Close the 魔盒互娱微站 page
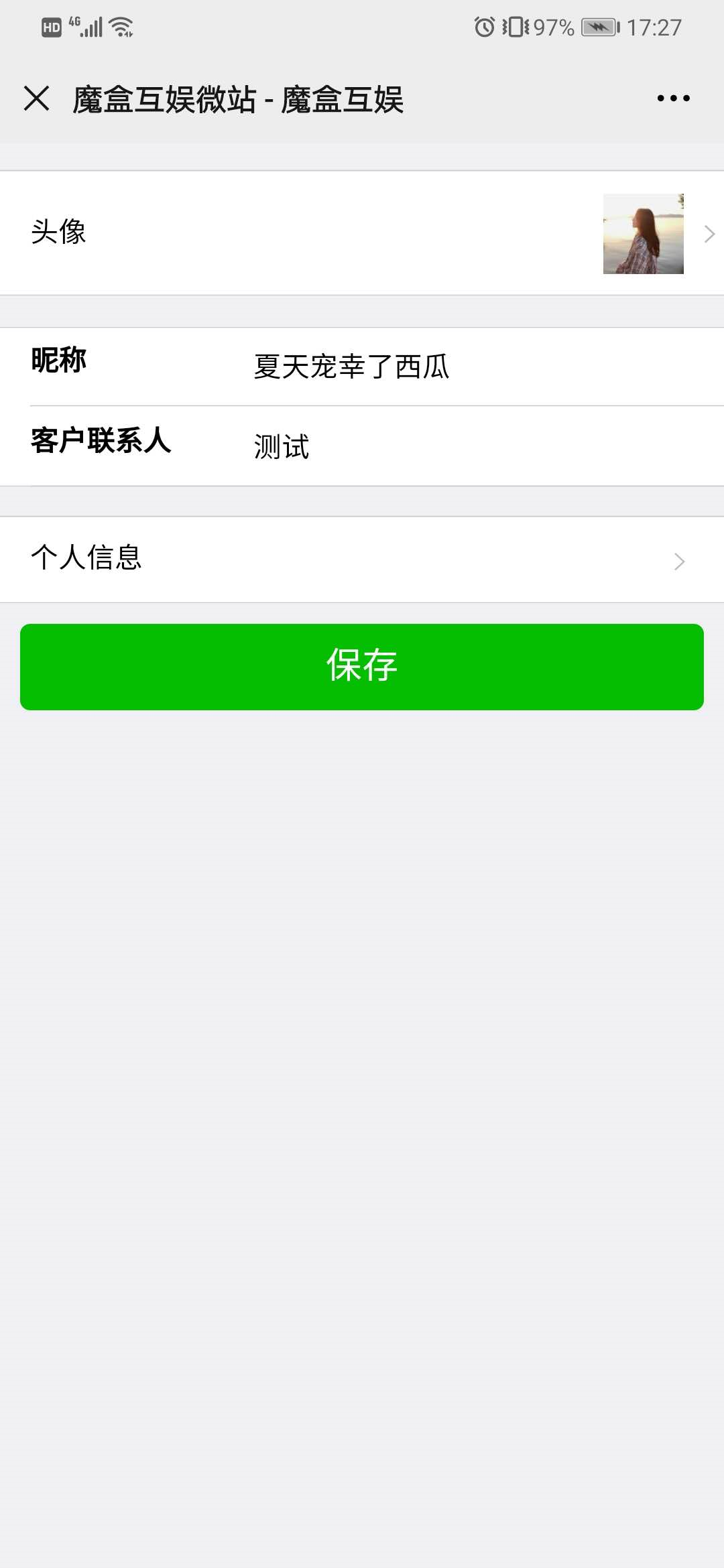Screen dimensions: 724x1568 (x=37, y=99)
